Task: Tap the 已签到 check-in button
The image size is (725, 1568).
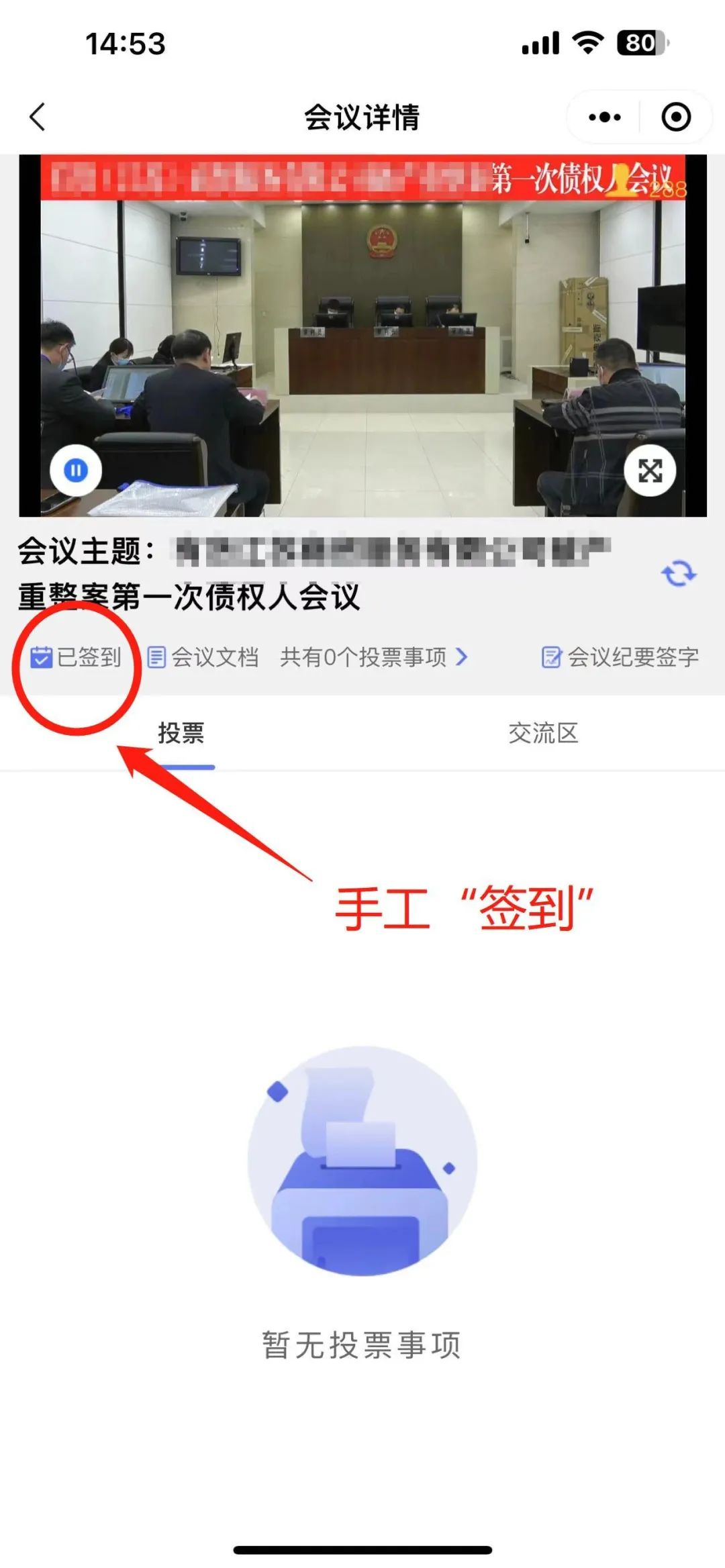Action: coord(76,657)
